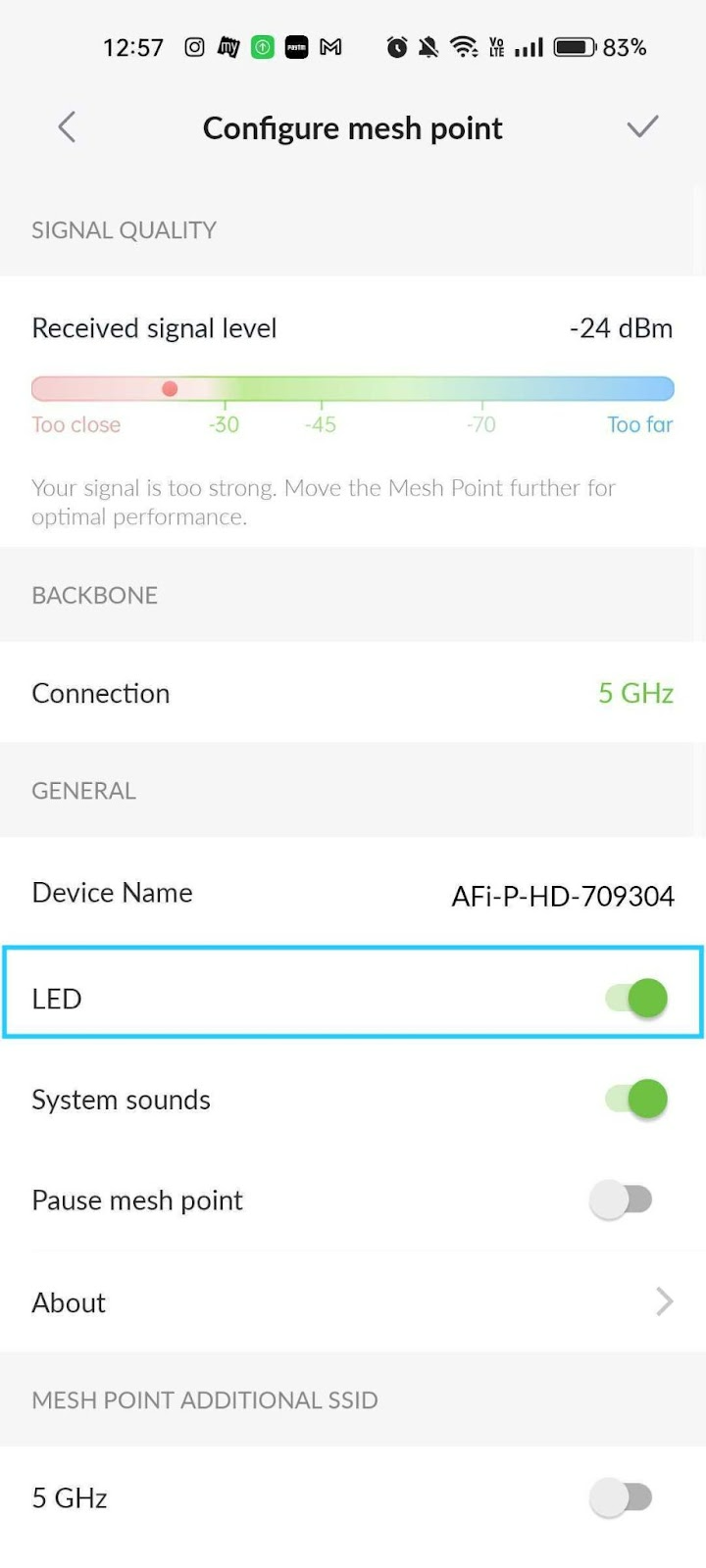Screen dimensions: 706x1568
Task: Turn off the LED switch
Action: [636, 999]
